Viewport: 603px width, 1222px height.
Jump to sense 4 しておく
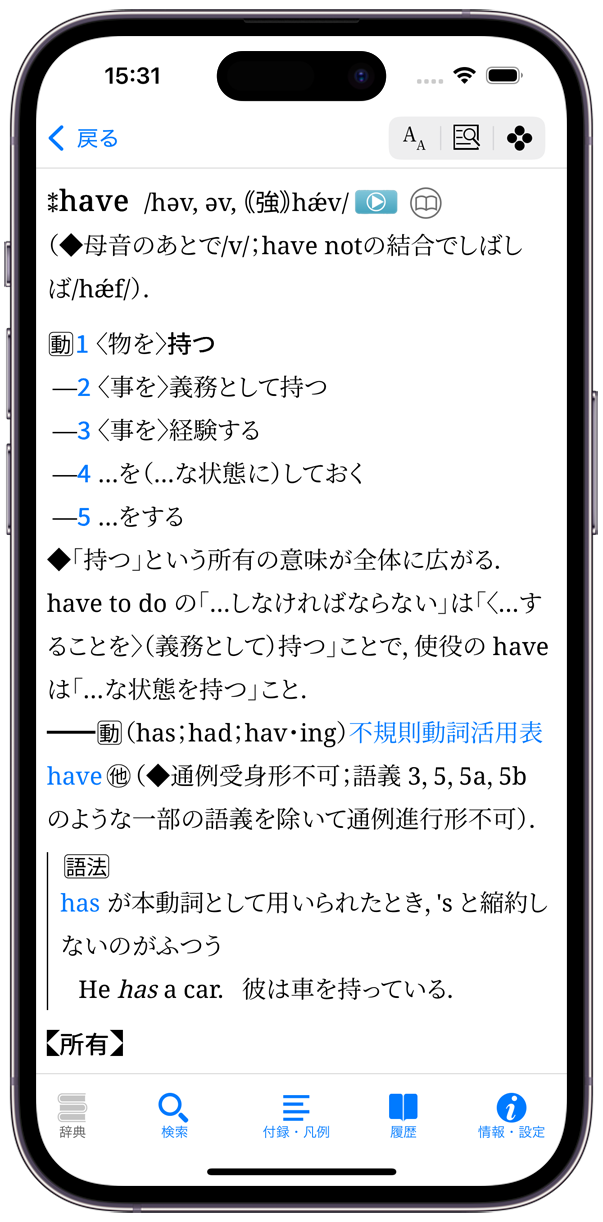pyautogui.click(x=84, y=473)
